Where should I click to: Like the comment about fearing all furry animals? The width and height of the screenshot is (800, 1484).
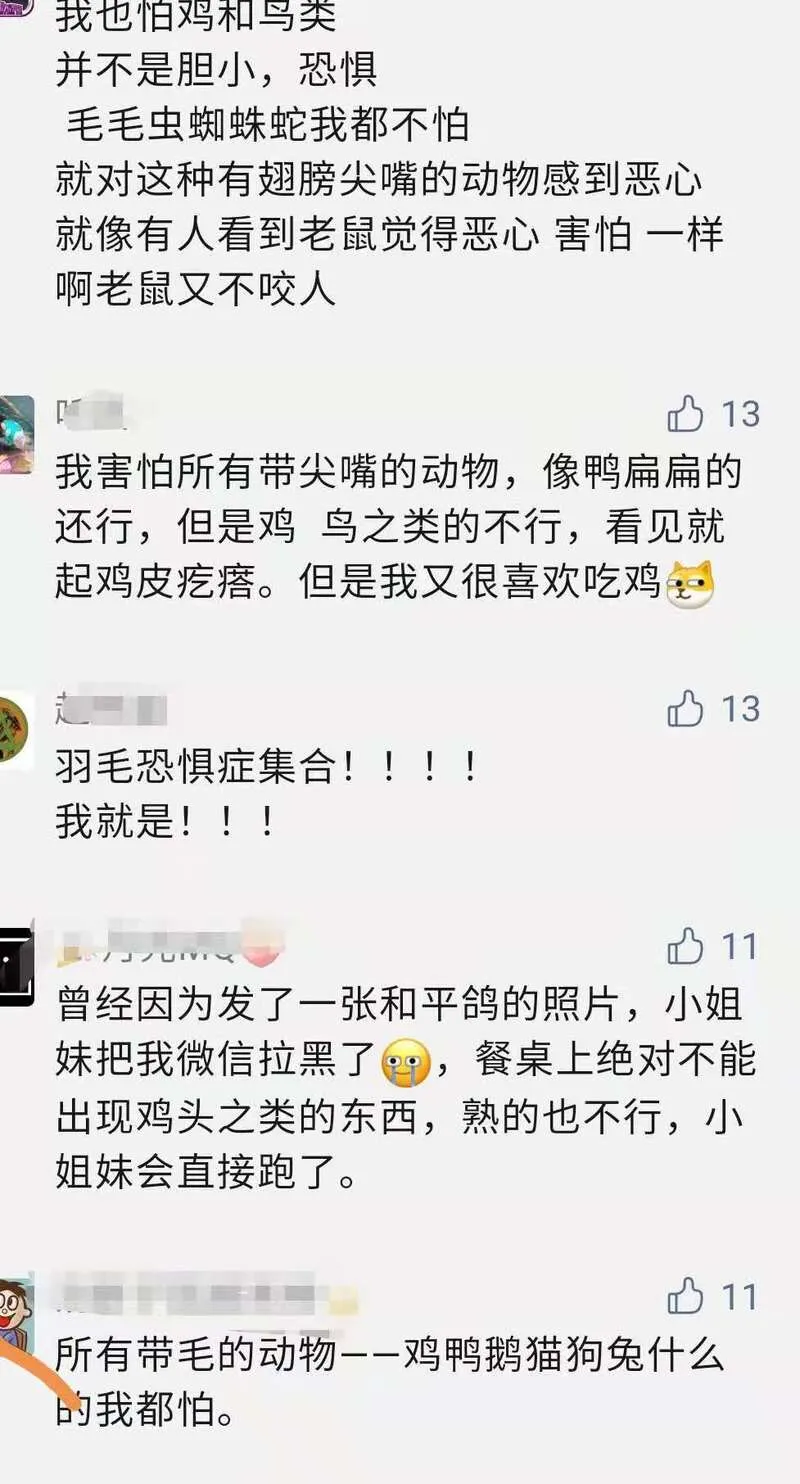click(x=686, y=1296)
